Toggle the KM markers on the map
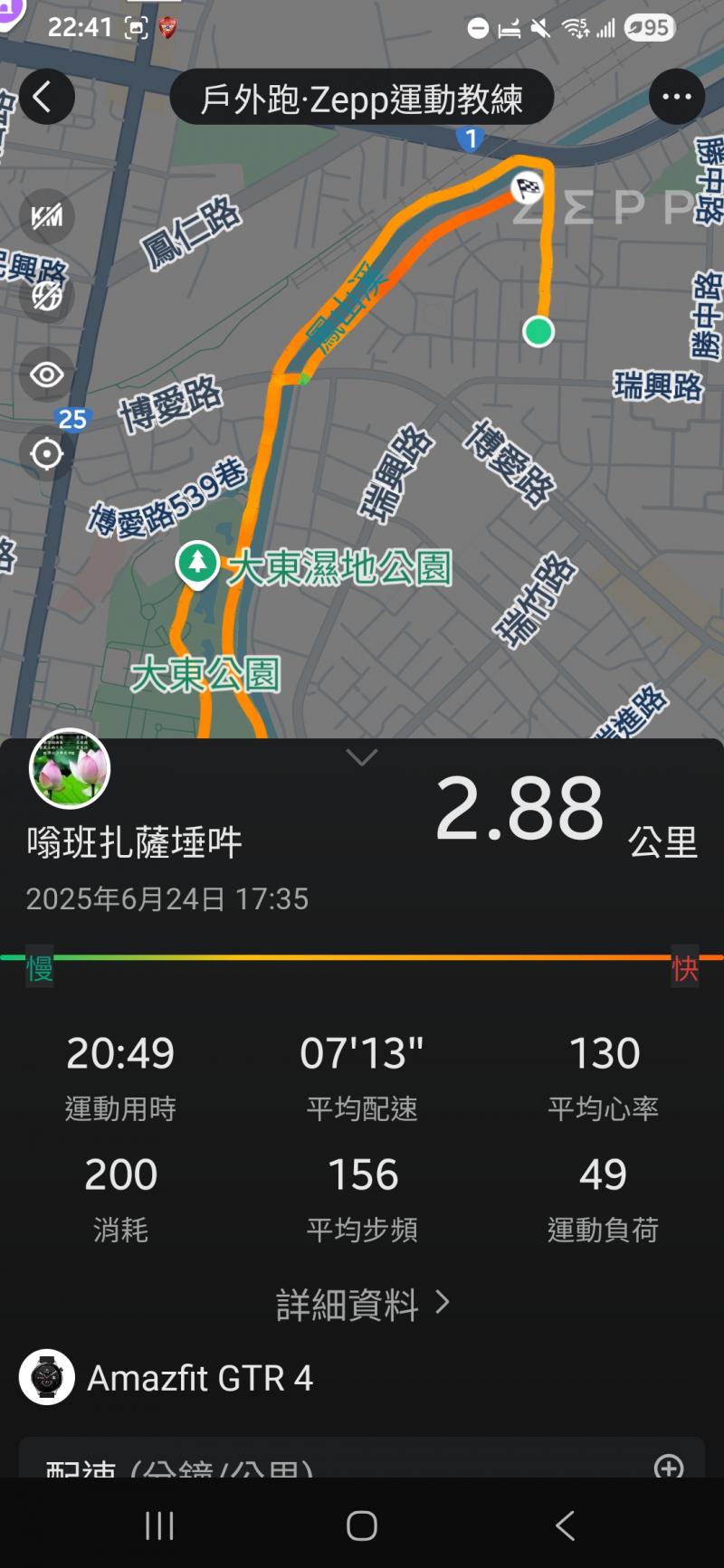This screenshot has width=724, height=1568. pos(47,217)
